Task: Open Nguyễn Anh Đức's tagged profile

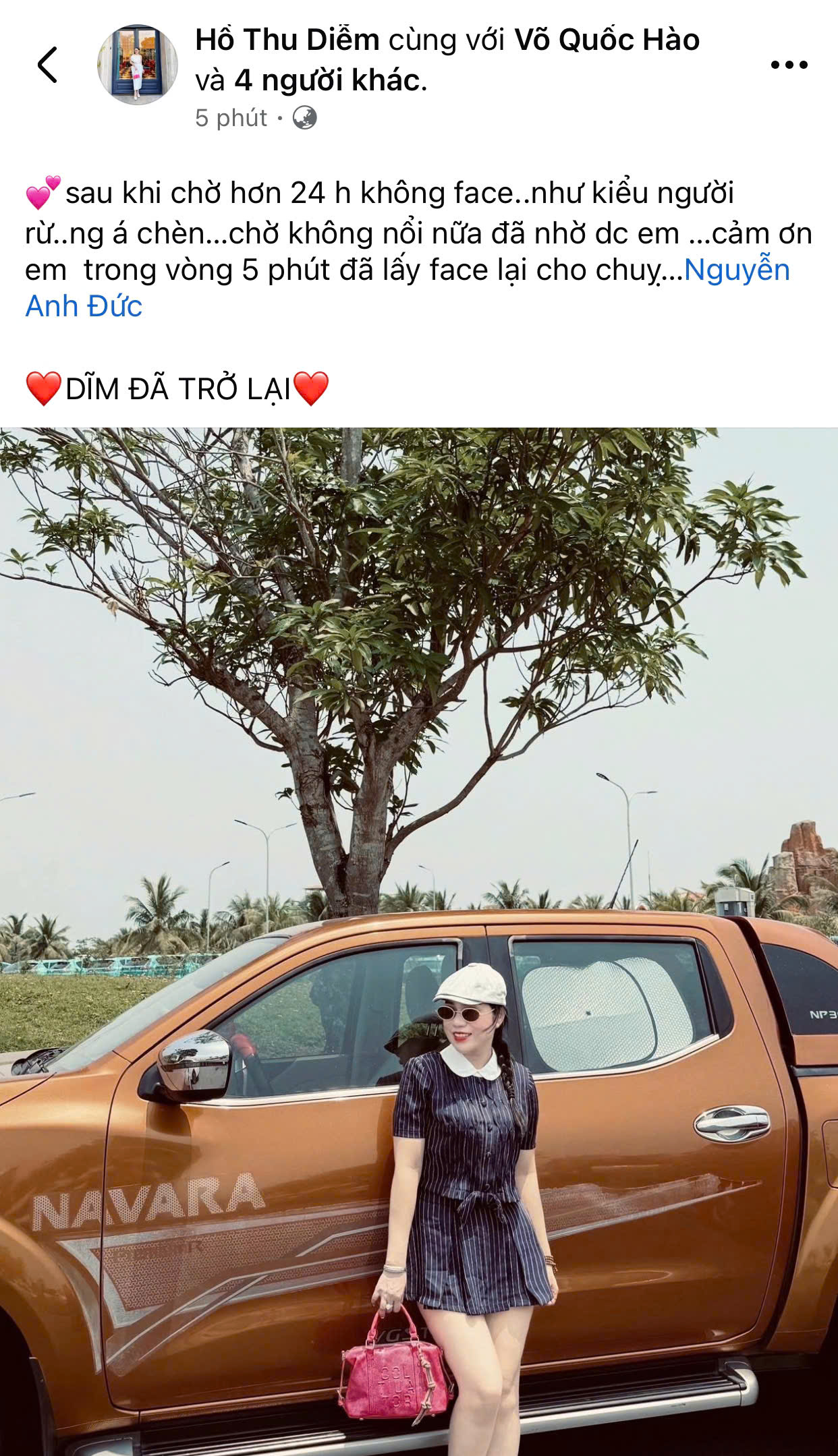Action: [408, 288]
